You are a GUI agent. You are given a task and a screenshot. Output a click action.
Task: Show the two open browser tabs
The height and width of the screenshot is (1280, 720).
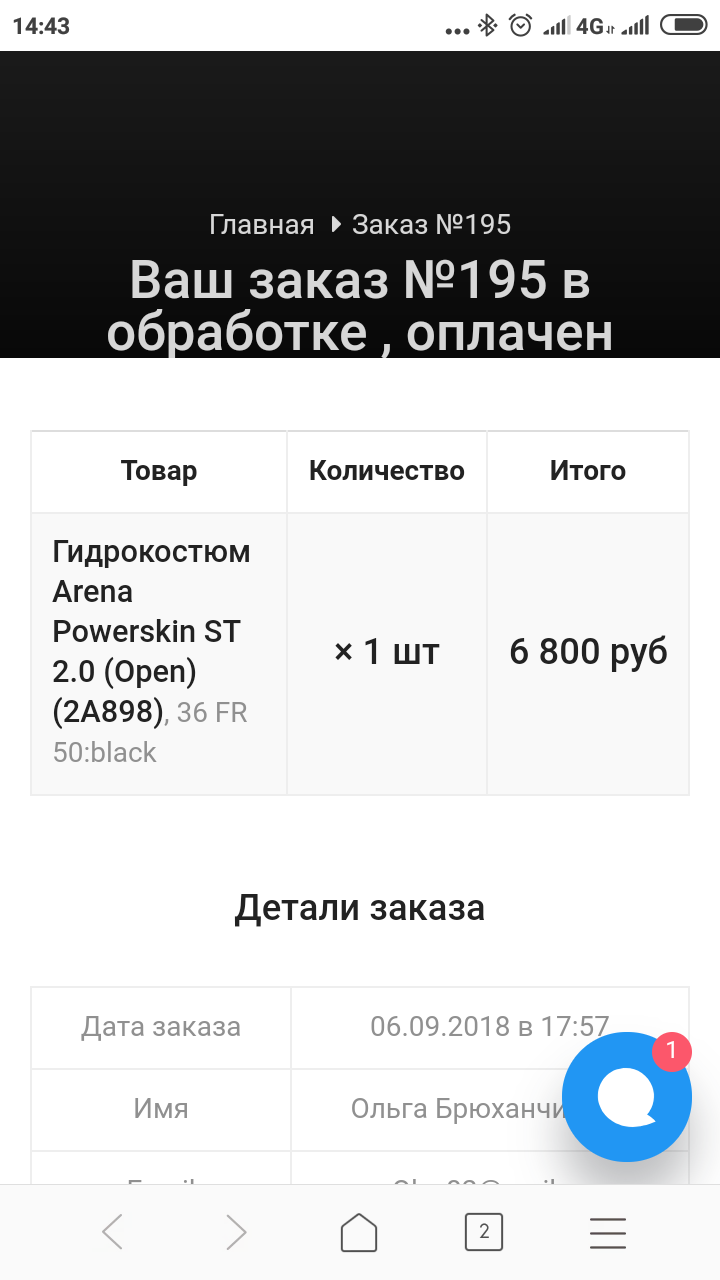pos(484,1232)
